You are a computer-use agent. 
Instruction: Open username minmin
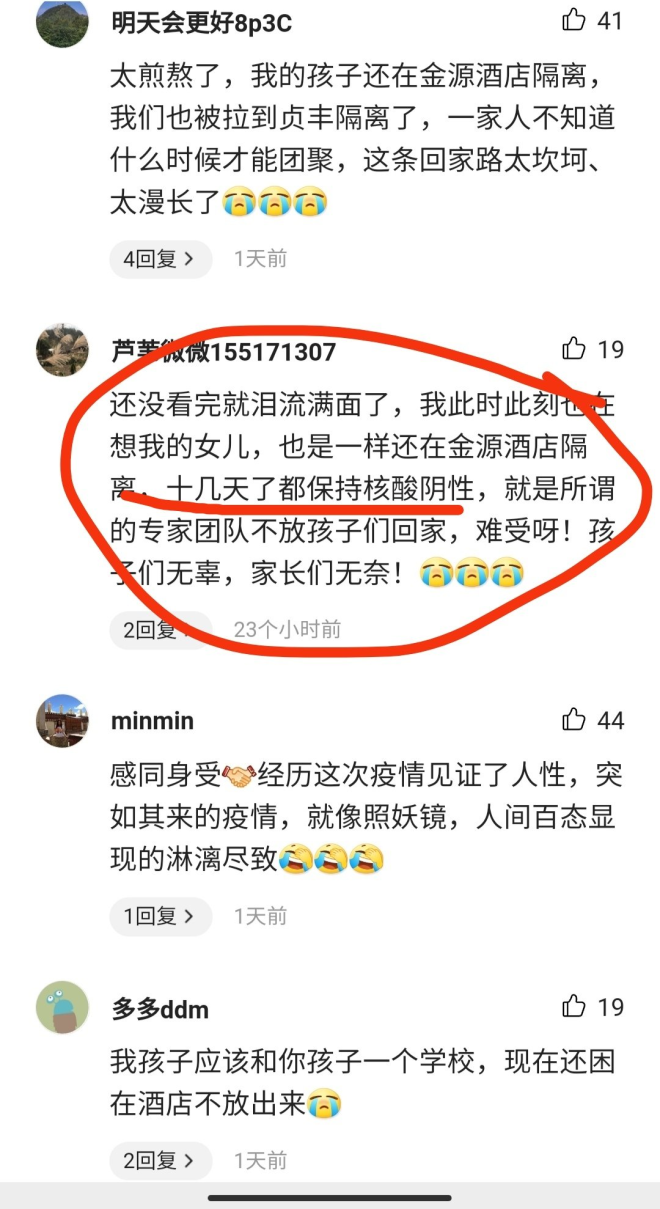point(152,721)
